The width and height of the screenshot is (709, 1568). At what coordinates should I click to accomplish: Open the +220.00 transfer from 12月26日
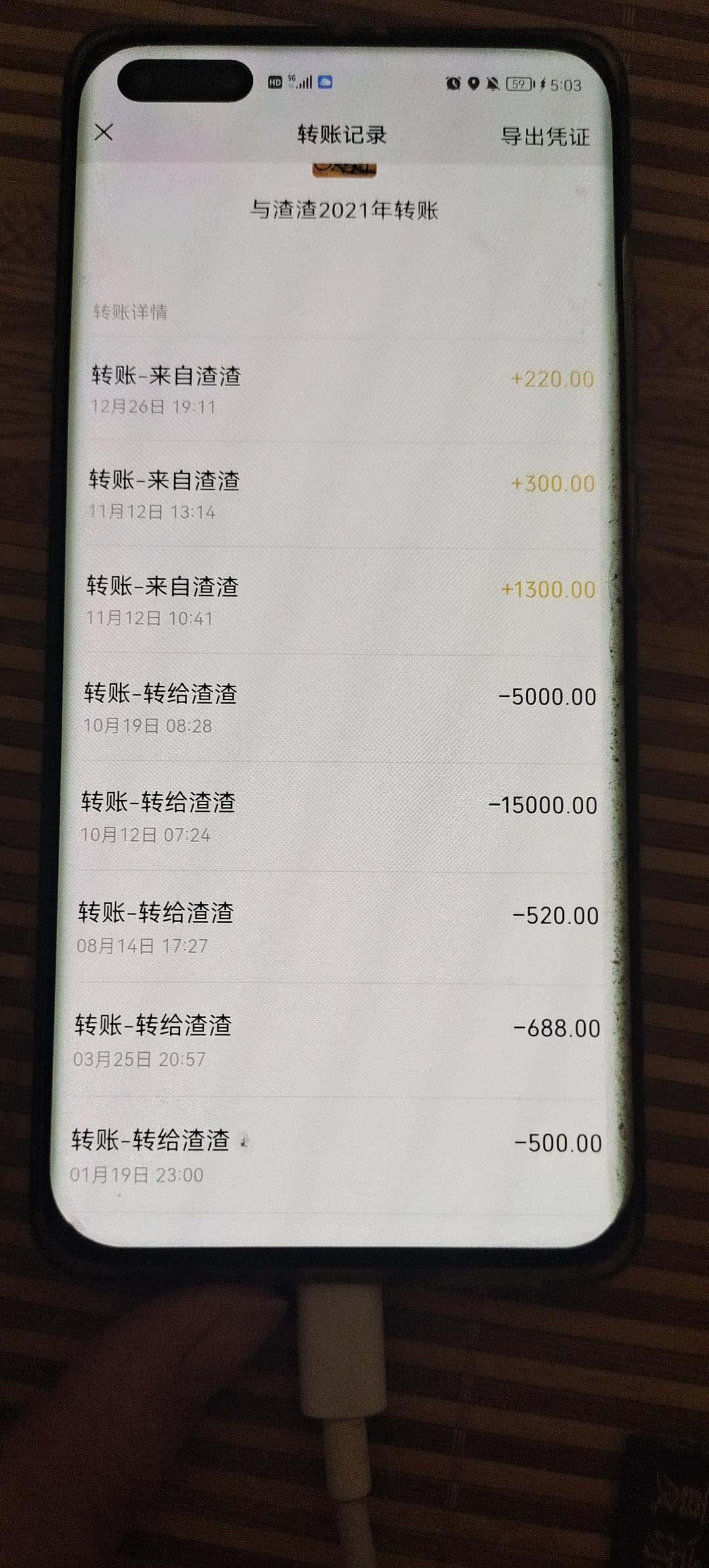click(x=341, y=390)
